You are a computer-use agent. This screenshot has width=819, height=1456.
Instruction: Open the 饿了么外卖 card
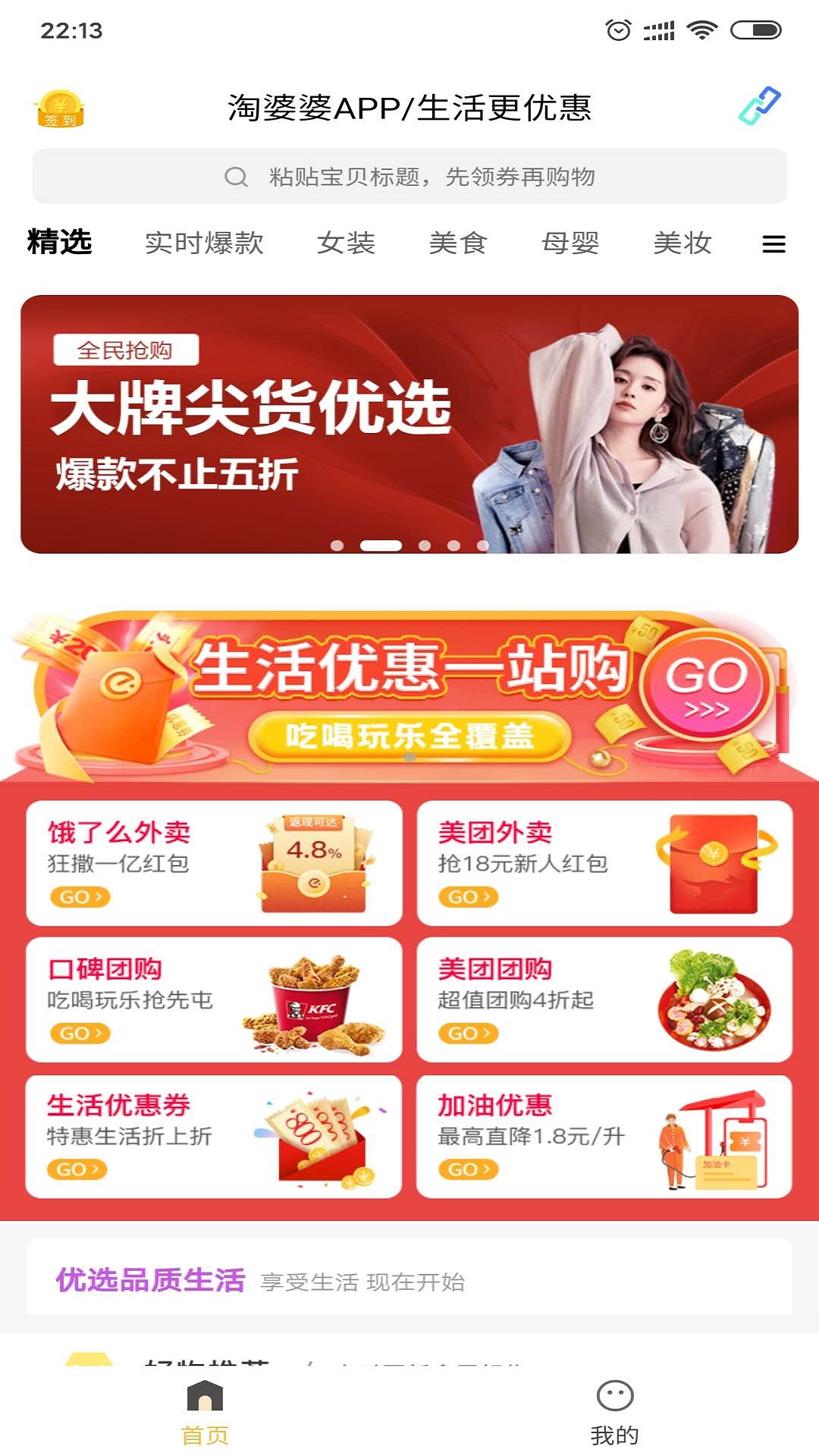pos(214,863)
